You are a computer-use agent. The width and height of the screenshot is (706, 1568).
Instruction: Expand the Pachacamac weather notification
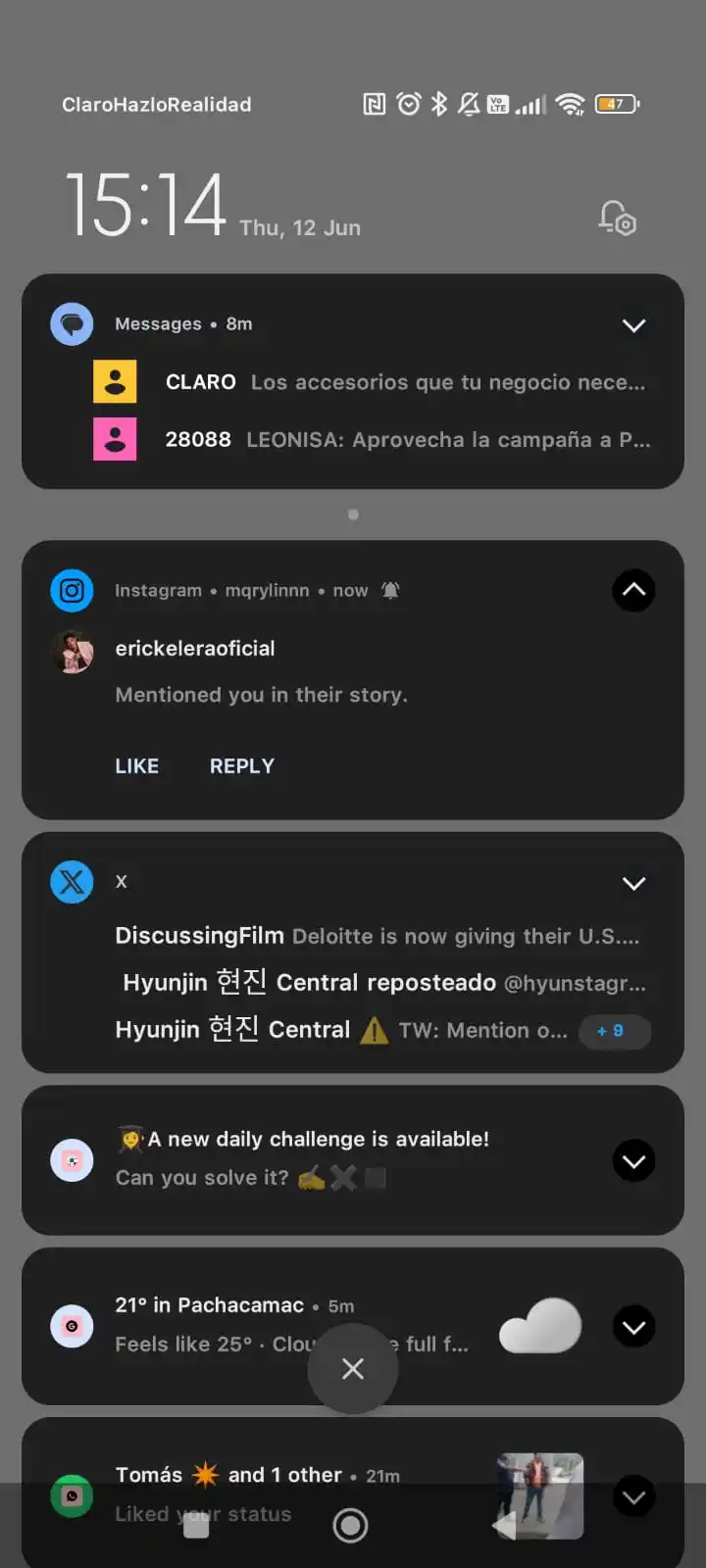pos(633,1327)
